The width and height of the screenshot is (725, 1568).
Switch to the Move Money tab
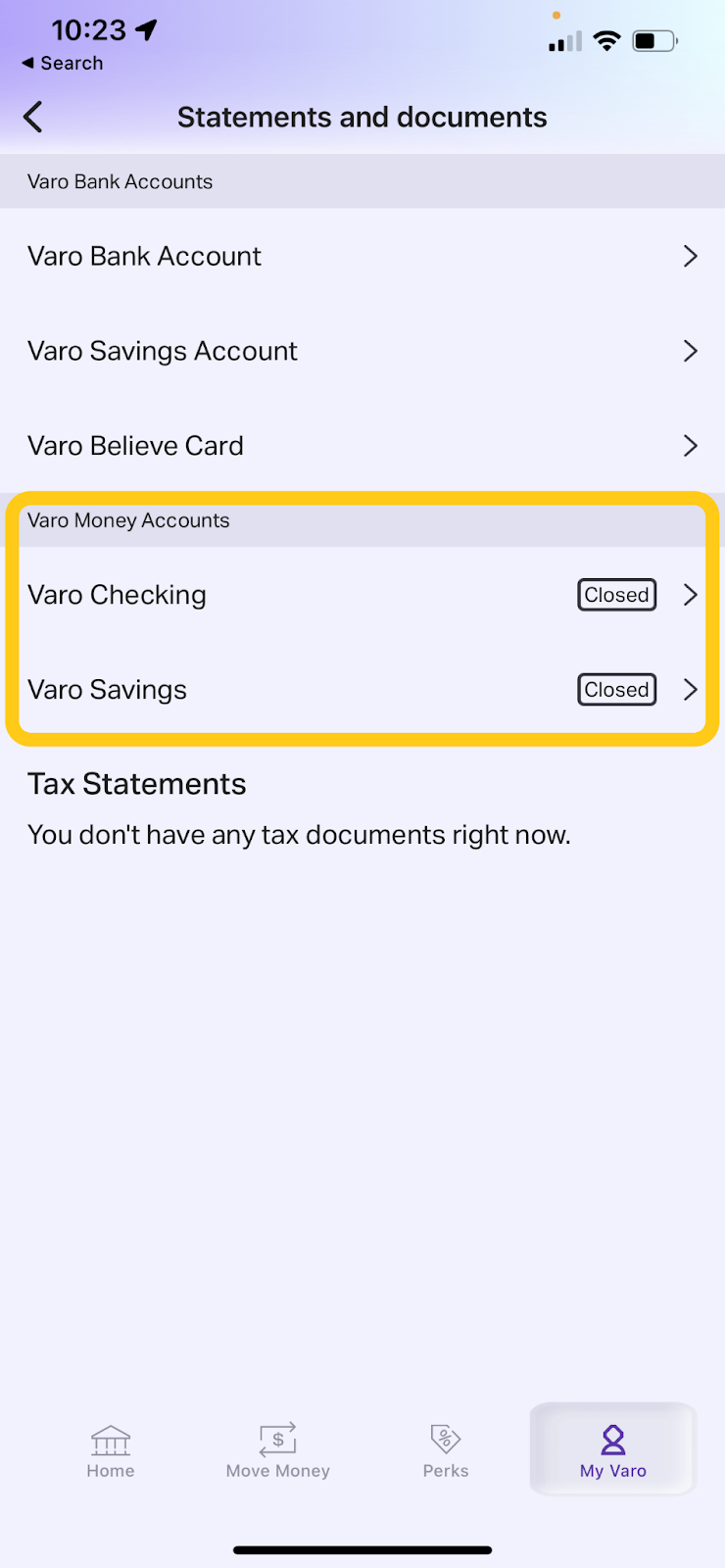[x=278, y=1451]
